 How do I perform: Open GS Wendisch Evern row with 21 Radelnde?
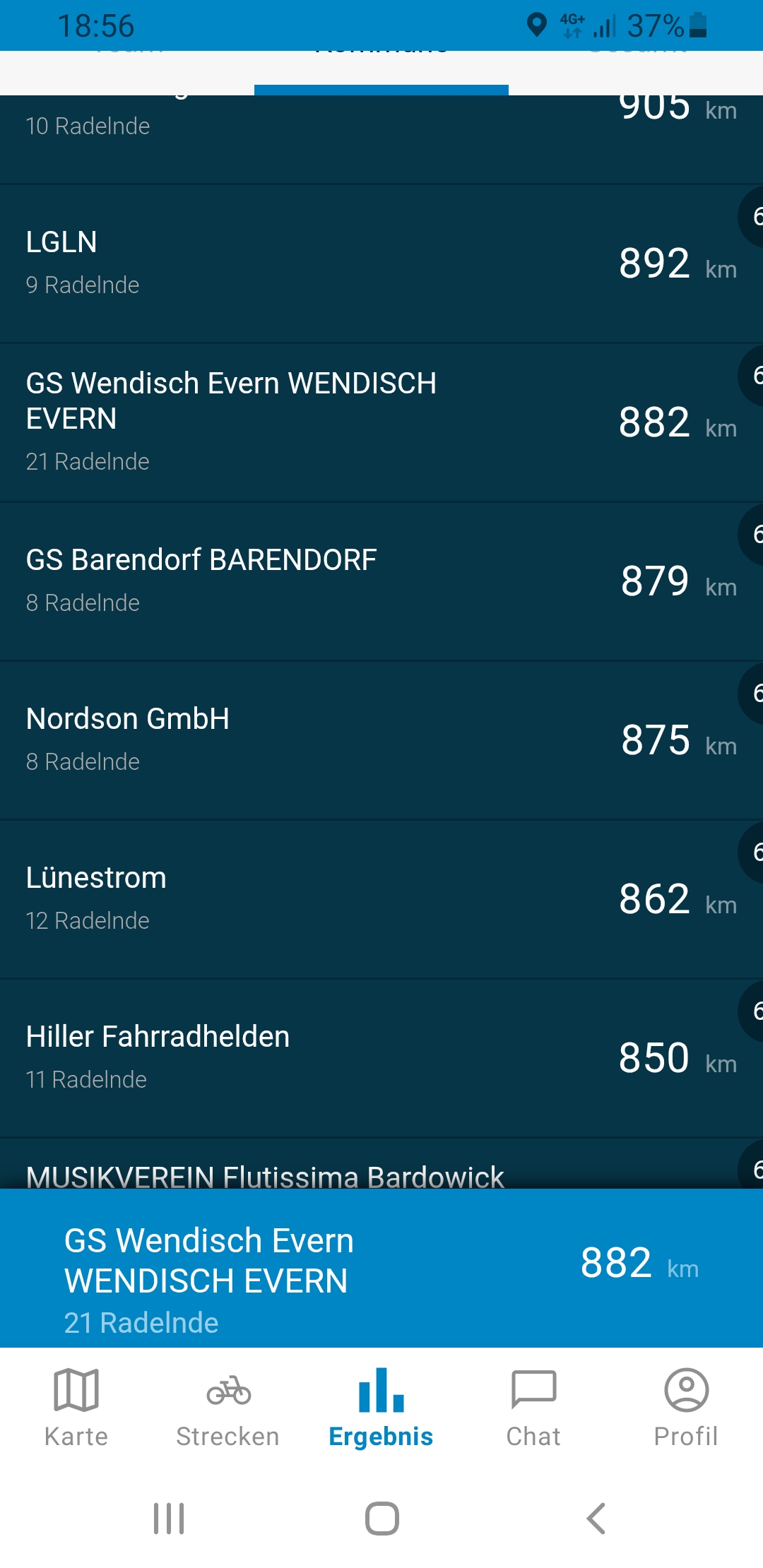(381, 422)
